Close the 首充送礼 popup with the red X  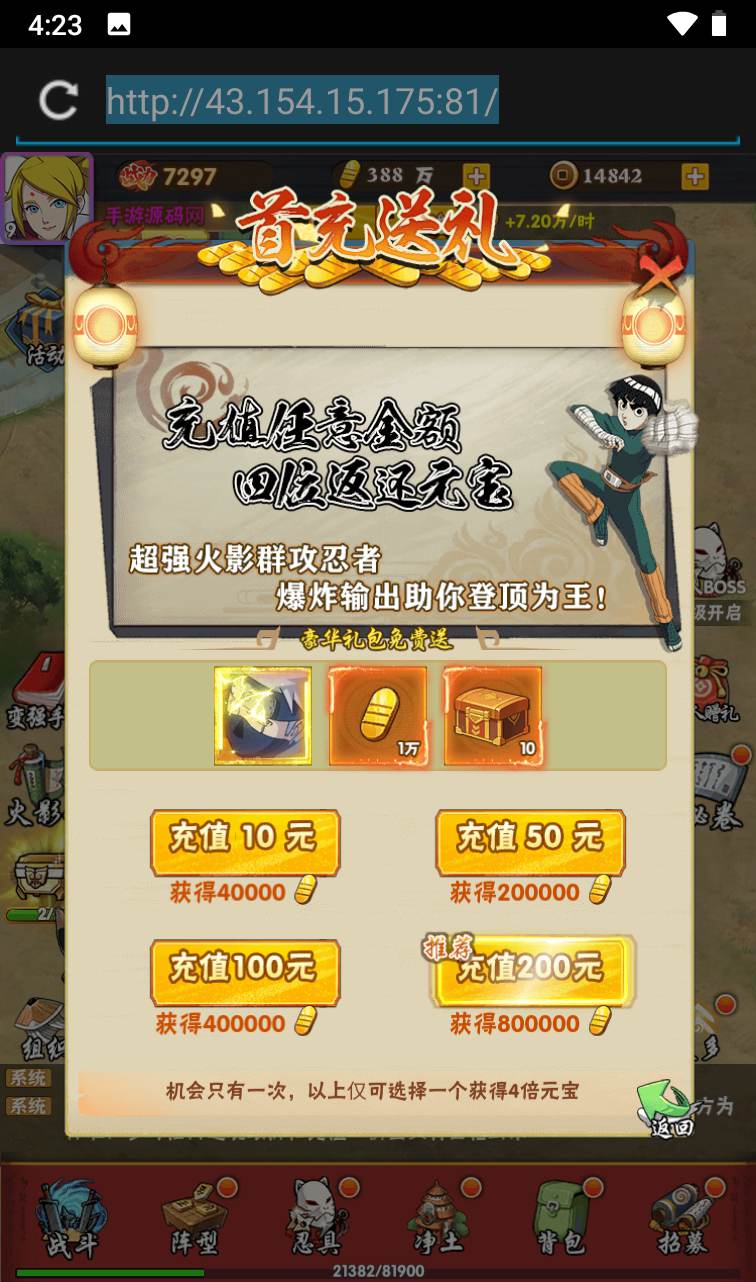[x=662, y=273]
